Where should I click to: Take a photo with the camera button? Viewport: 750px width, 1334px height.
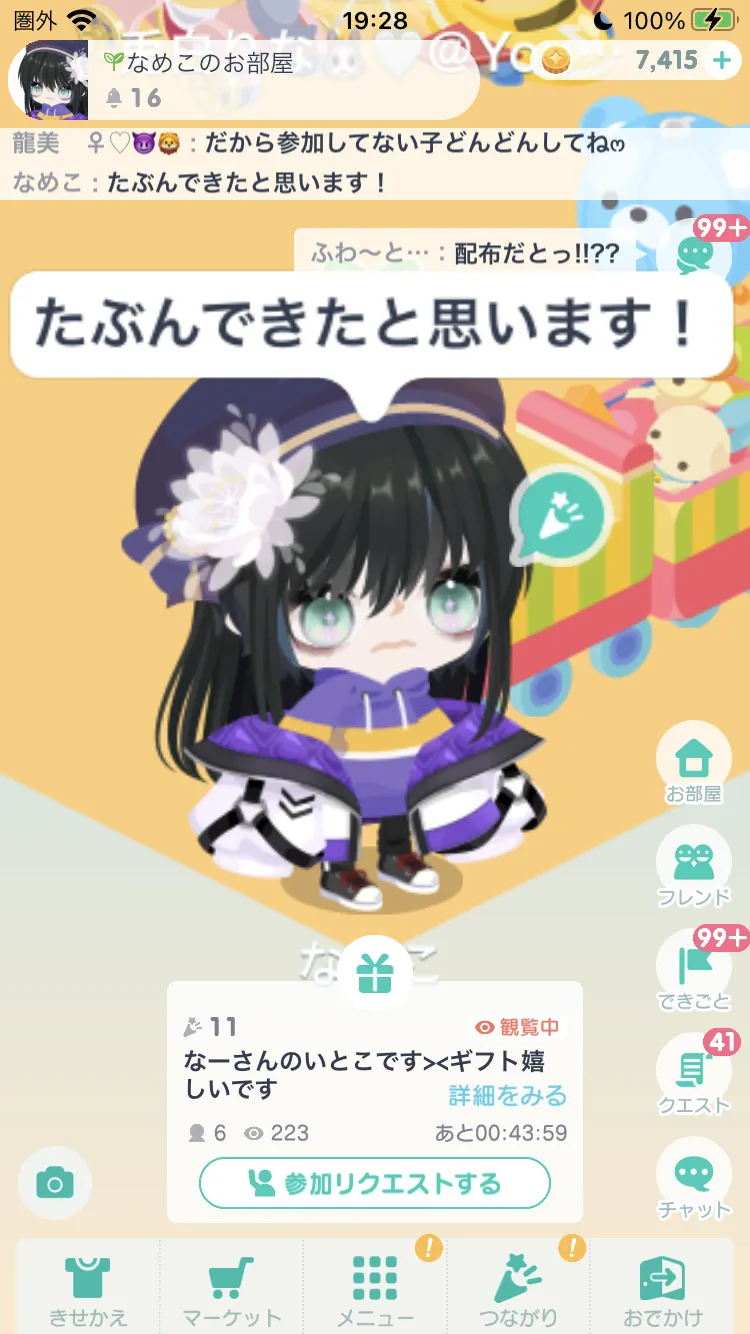[55, 1184]
